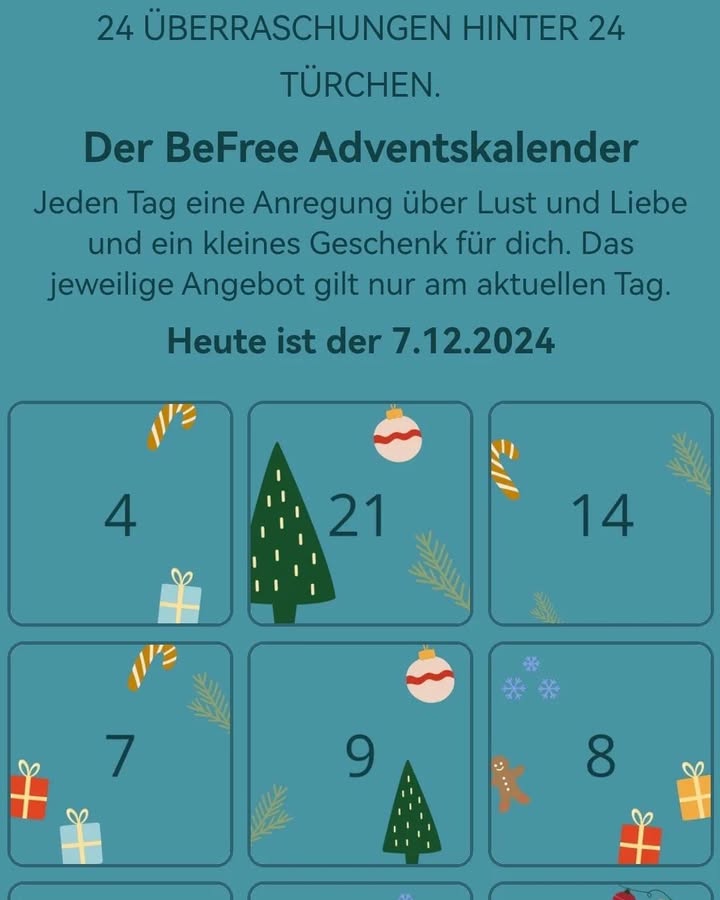Screen dimensions: 720x900
Task: Click the heading Der BeFree Adventskalender
Action: click(x=360, y=148)
